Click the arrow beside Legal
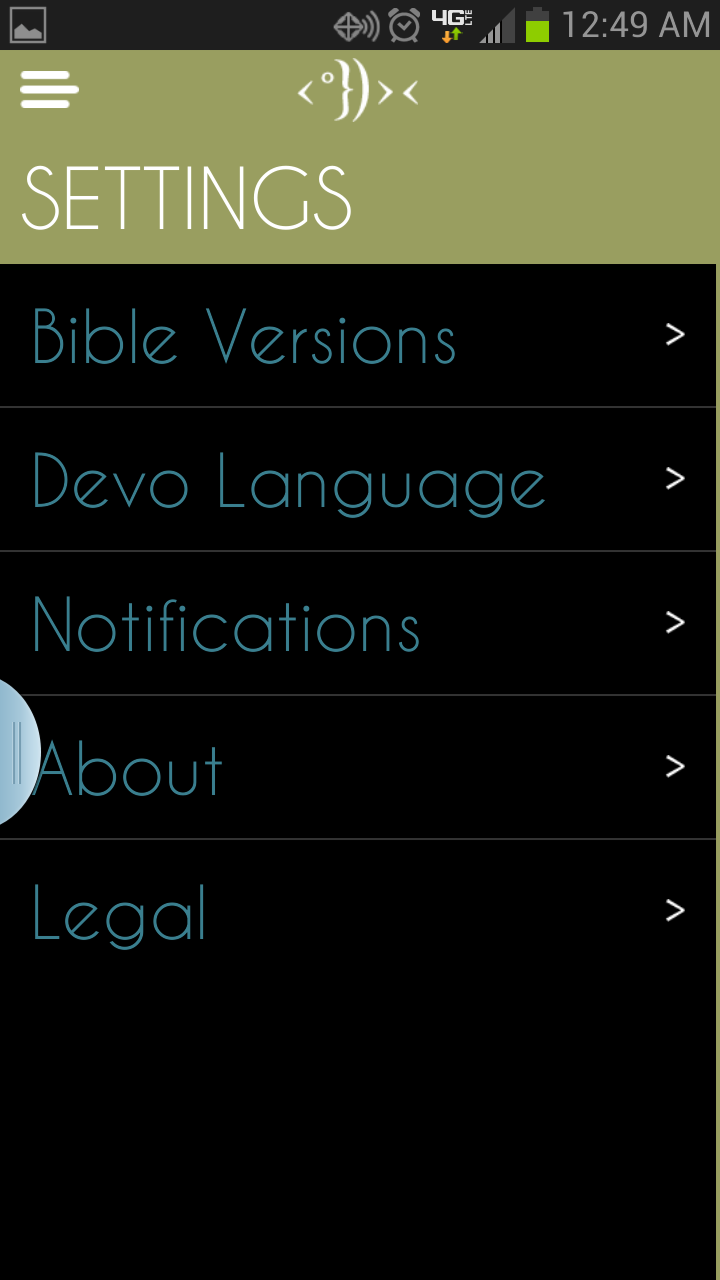The width and height of the screenshot is (720, 1280). pos(675,910)
